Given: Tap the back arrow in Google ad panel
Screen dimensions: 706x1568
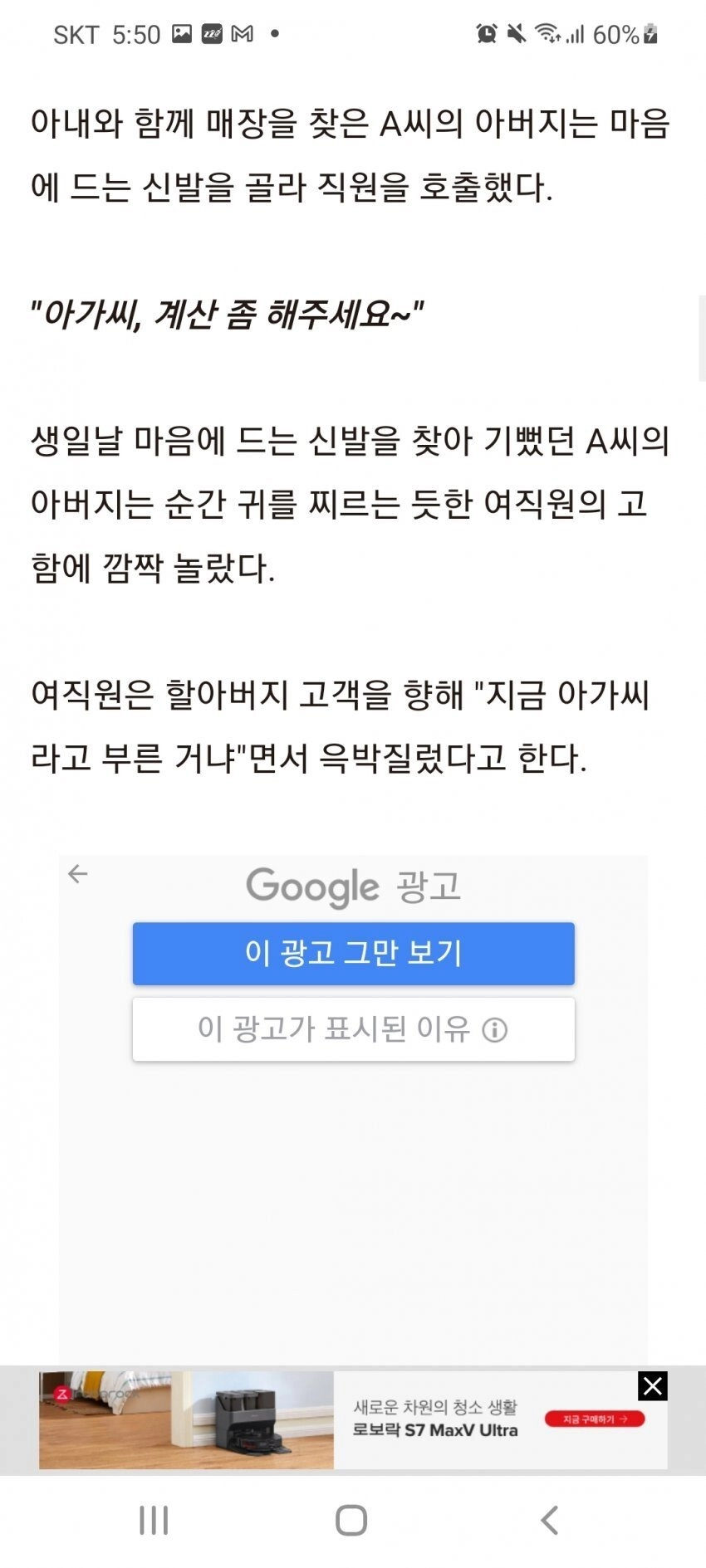Looking at the screenshot, I should (78, 874).
